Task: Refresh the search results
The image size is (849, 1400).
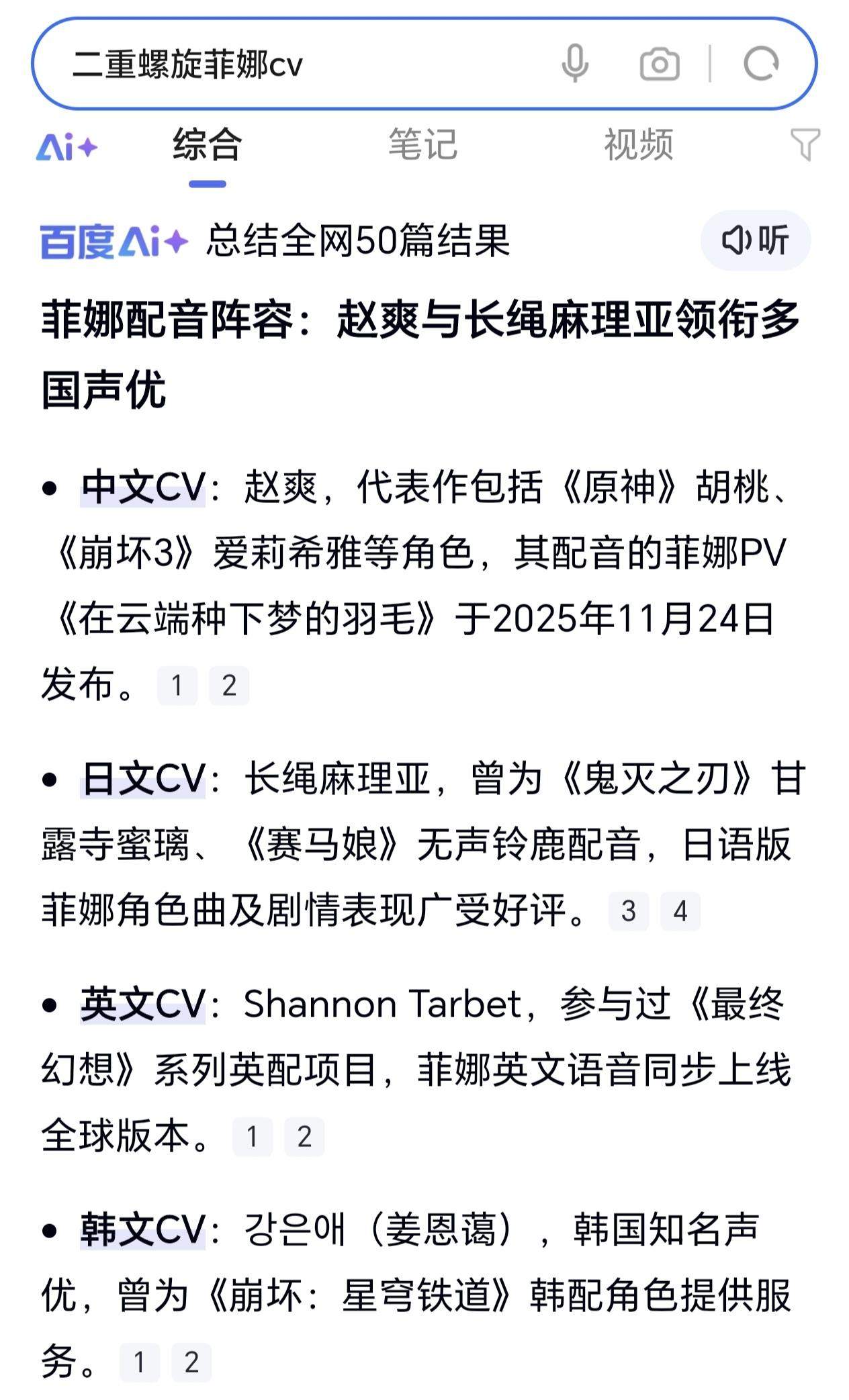Action: pos(761,64)
